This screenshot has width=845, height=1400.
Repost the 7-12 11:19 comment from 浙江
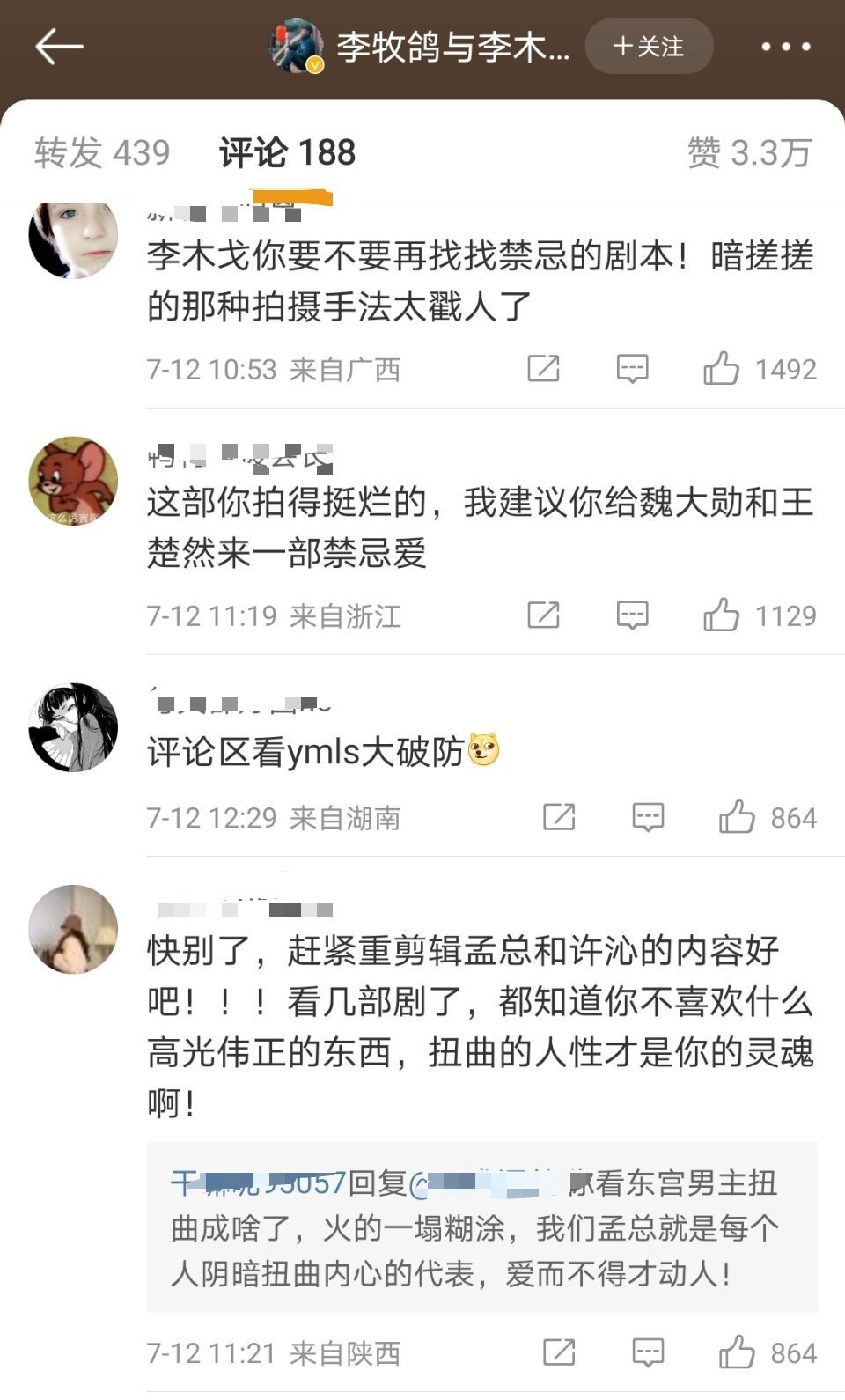pyautogui.click(x=543, y=615)
